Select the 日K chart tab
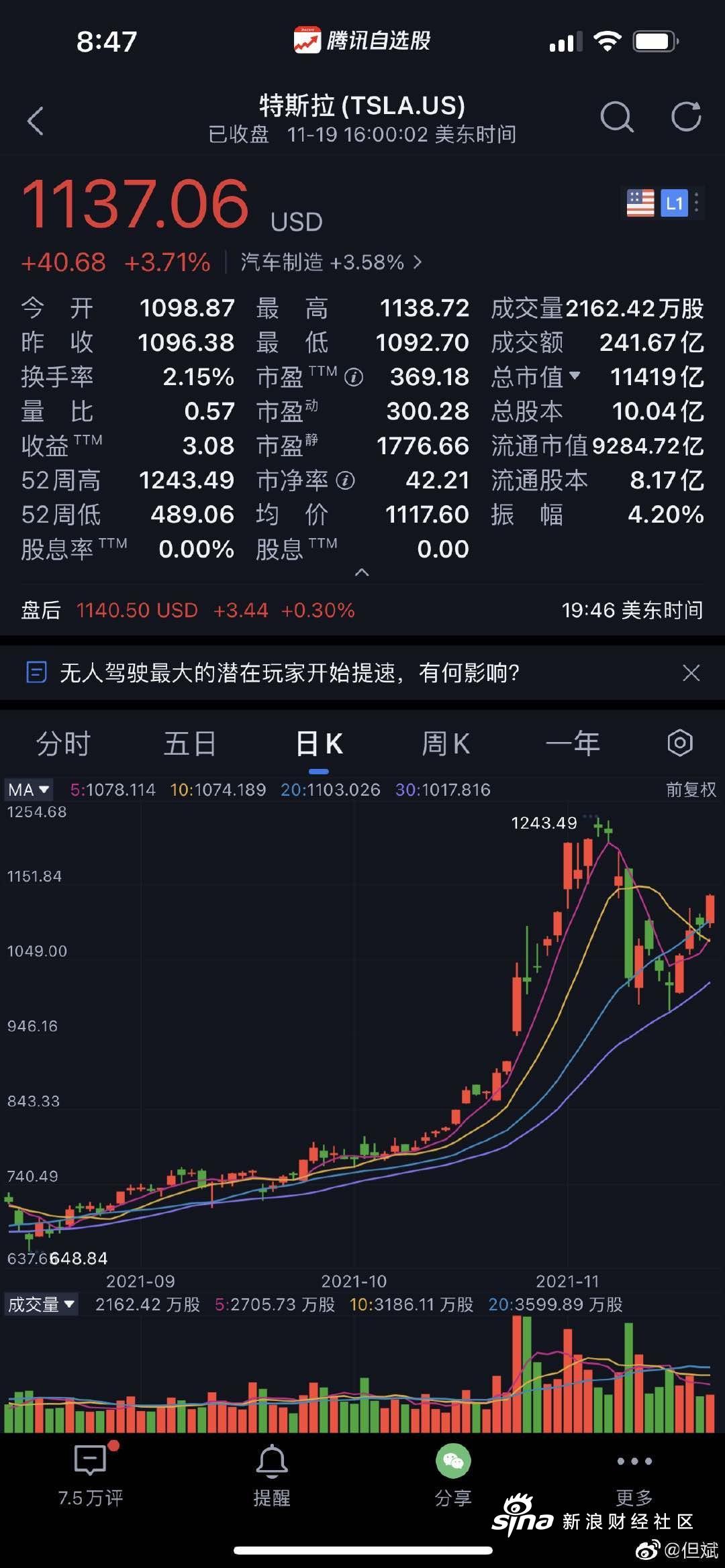 coord(319,743)
